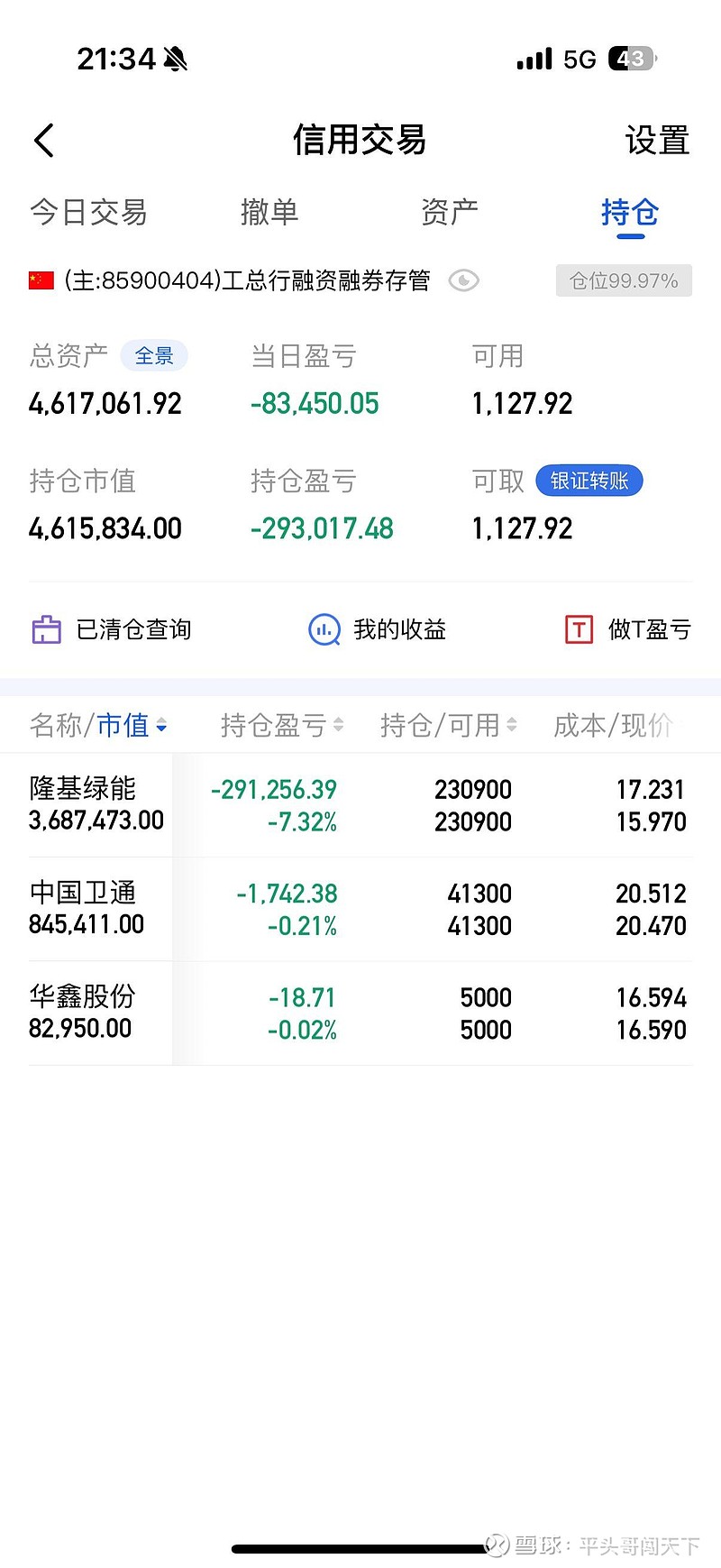
Task: Select the 持仓 tab
Action: [630, 213]
